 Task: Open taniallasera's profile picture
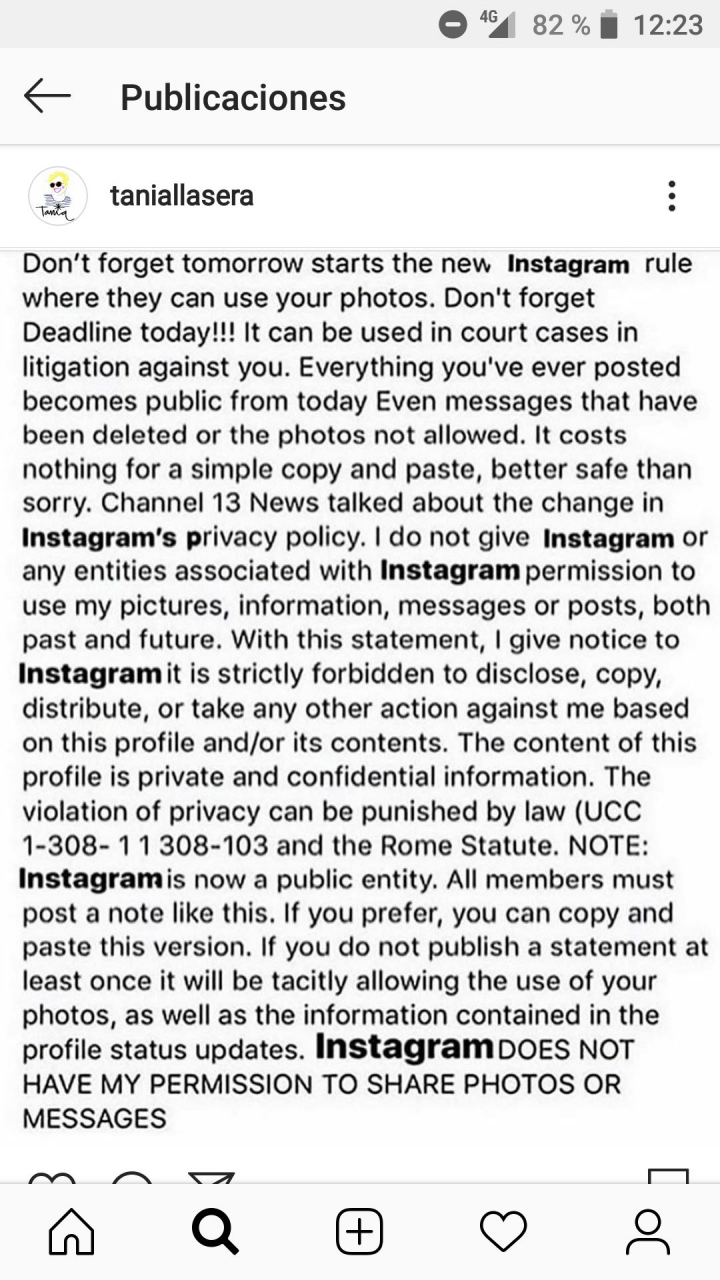(x=58, y=196)
